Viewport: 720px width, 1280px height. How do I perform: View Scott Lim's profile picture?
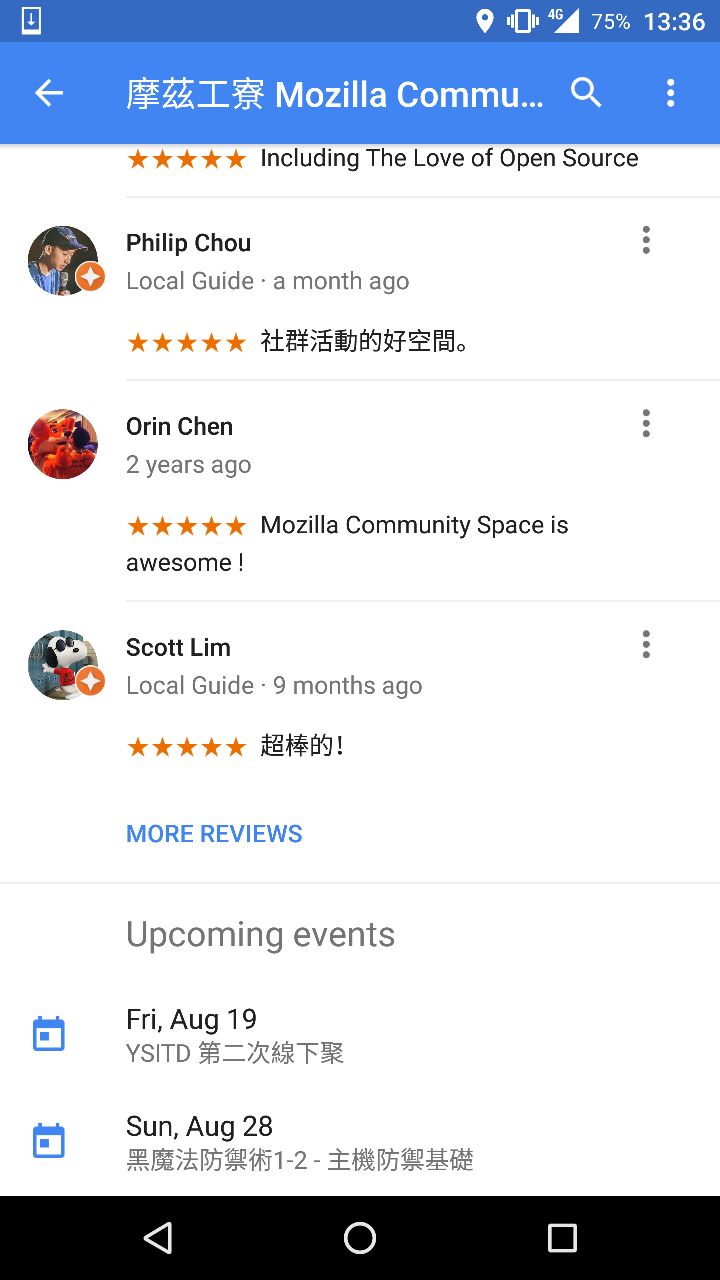(x=63, y=665)
